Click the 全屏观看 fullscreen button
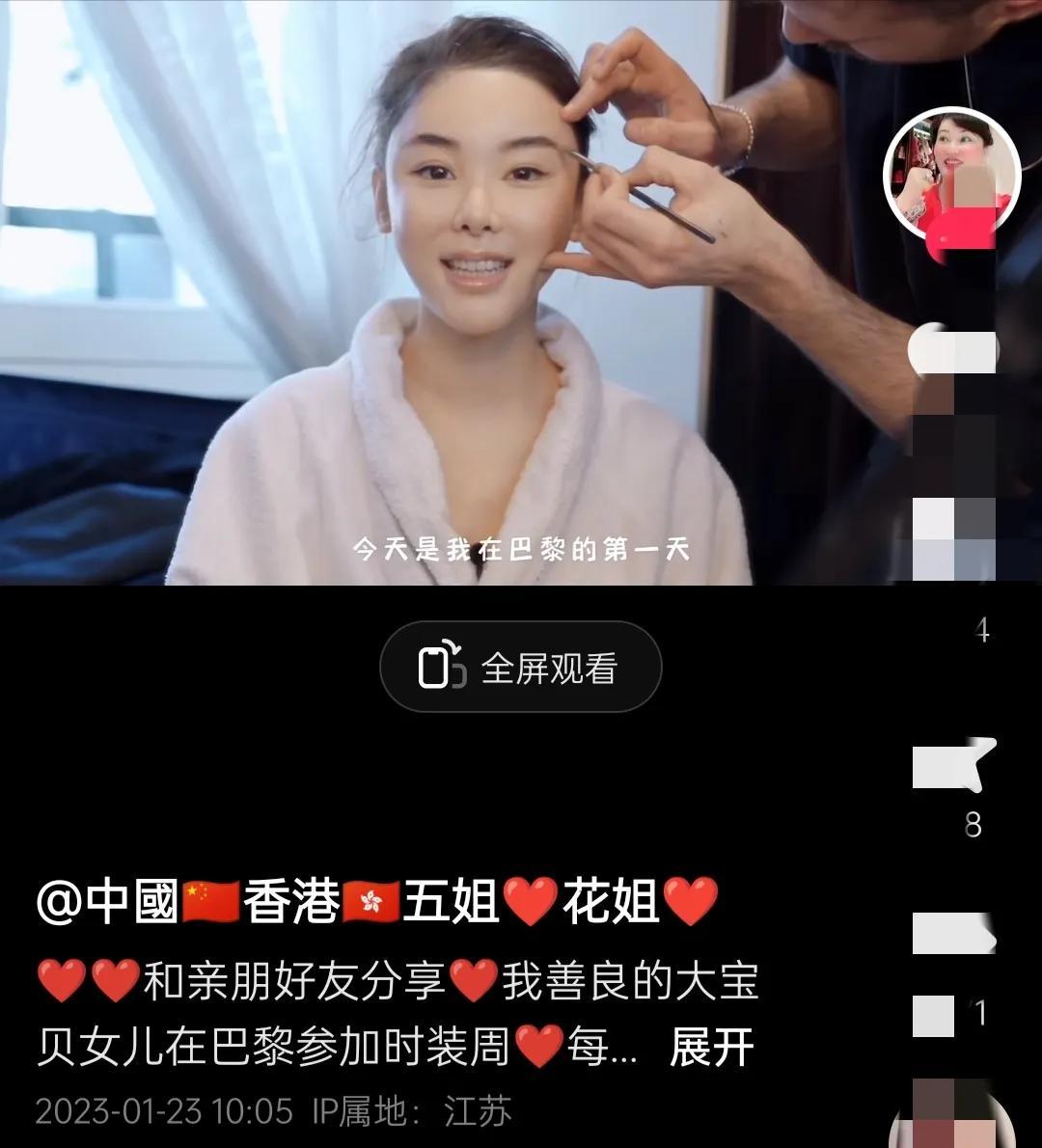This screenshot has width=1042, height=1148. 521,668
